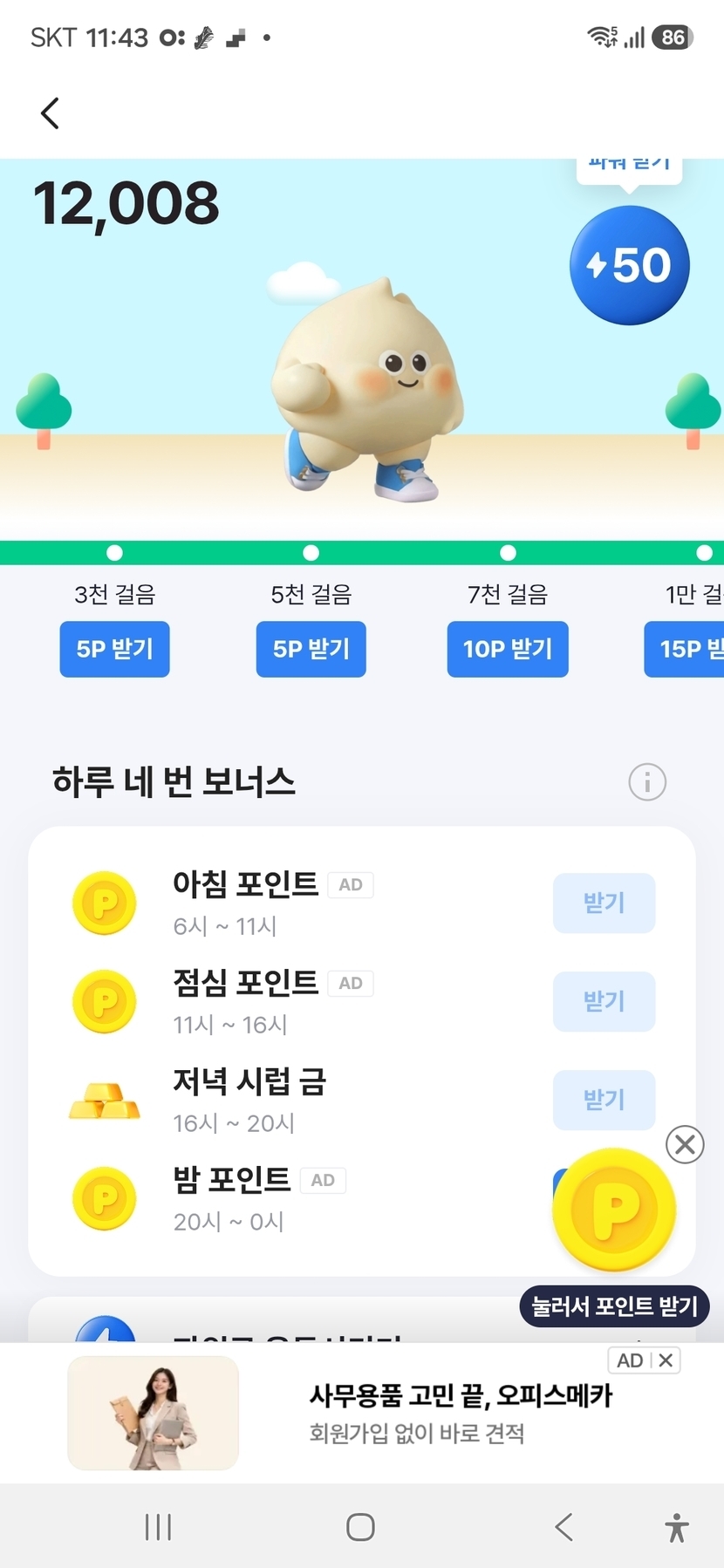724x1568 pixels.
Task: Go to the system home screen
Action: [x=360, y=1527]
